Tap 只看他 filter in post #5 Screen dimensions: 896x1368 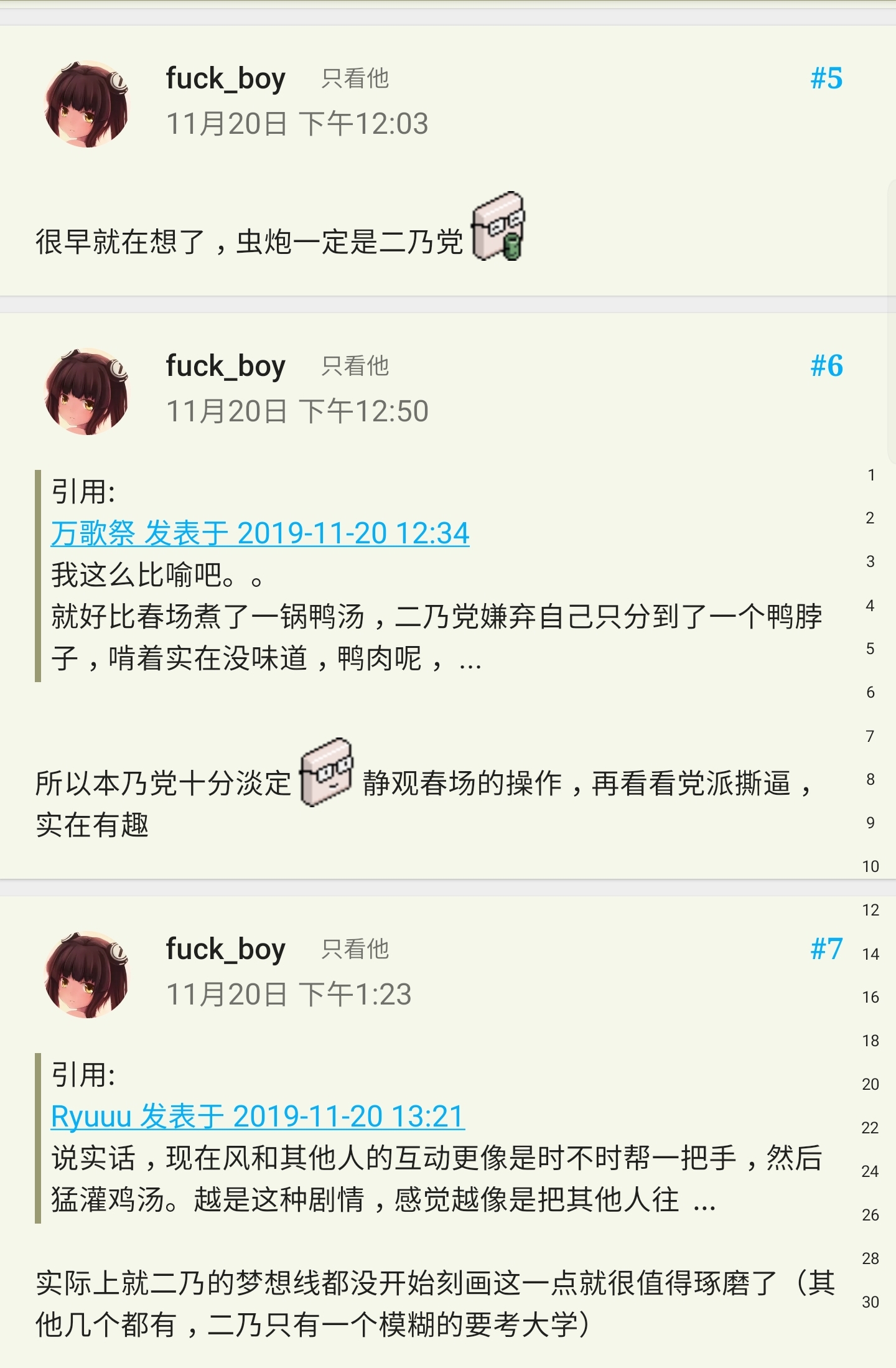pyautogui.click(x=355, y=79)
